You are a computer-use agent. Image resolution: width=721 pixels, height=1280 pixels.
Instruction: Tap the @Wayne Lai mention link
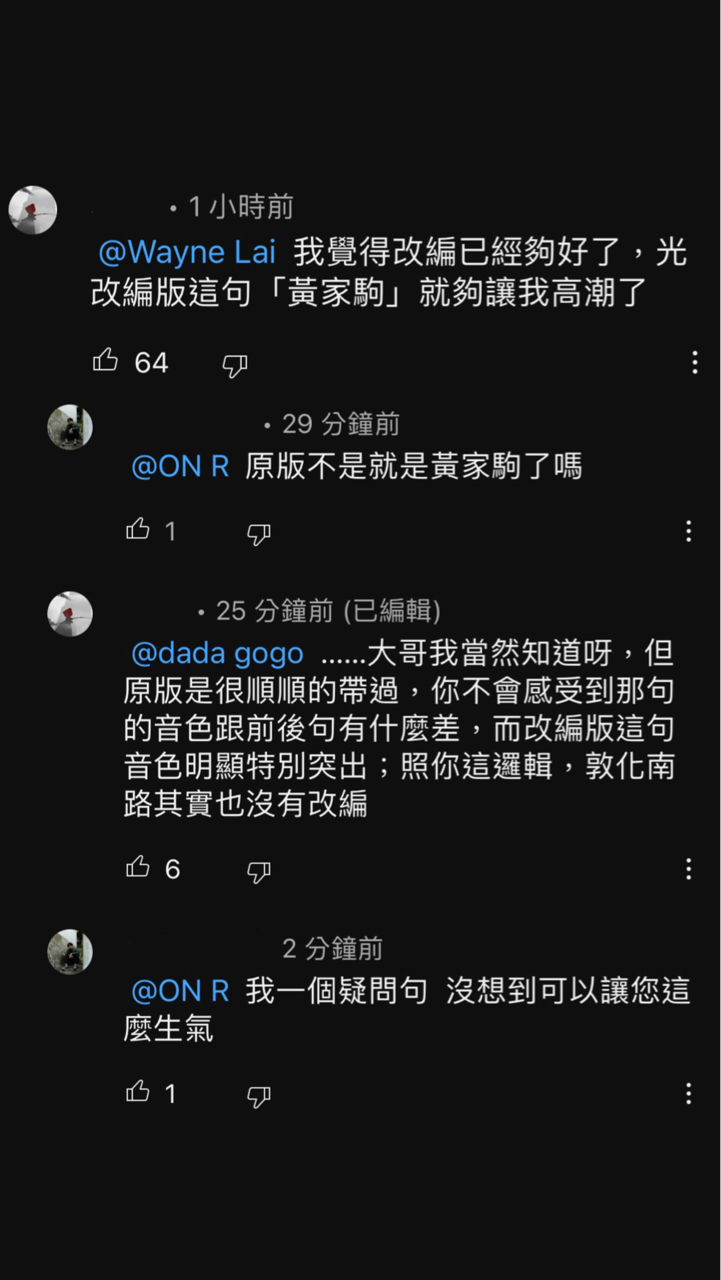pos(187,251)
